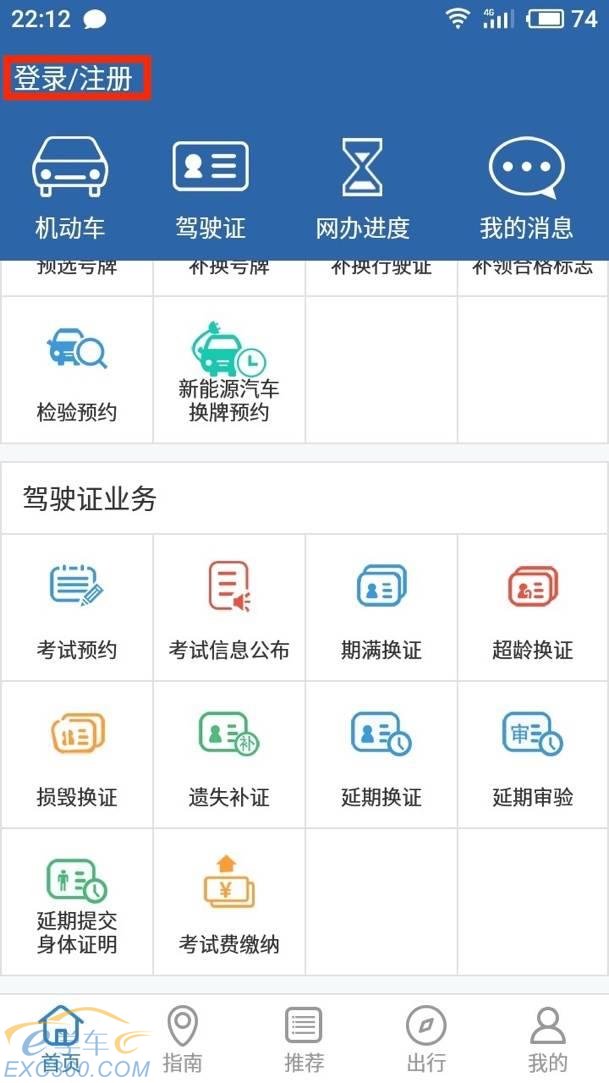Choose 期满换证 service
The height and width of the screenshot is (1083, 609).
381,607
